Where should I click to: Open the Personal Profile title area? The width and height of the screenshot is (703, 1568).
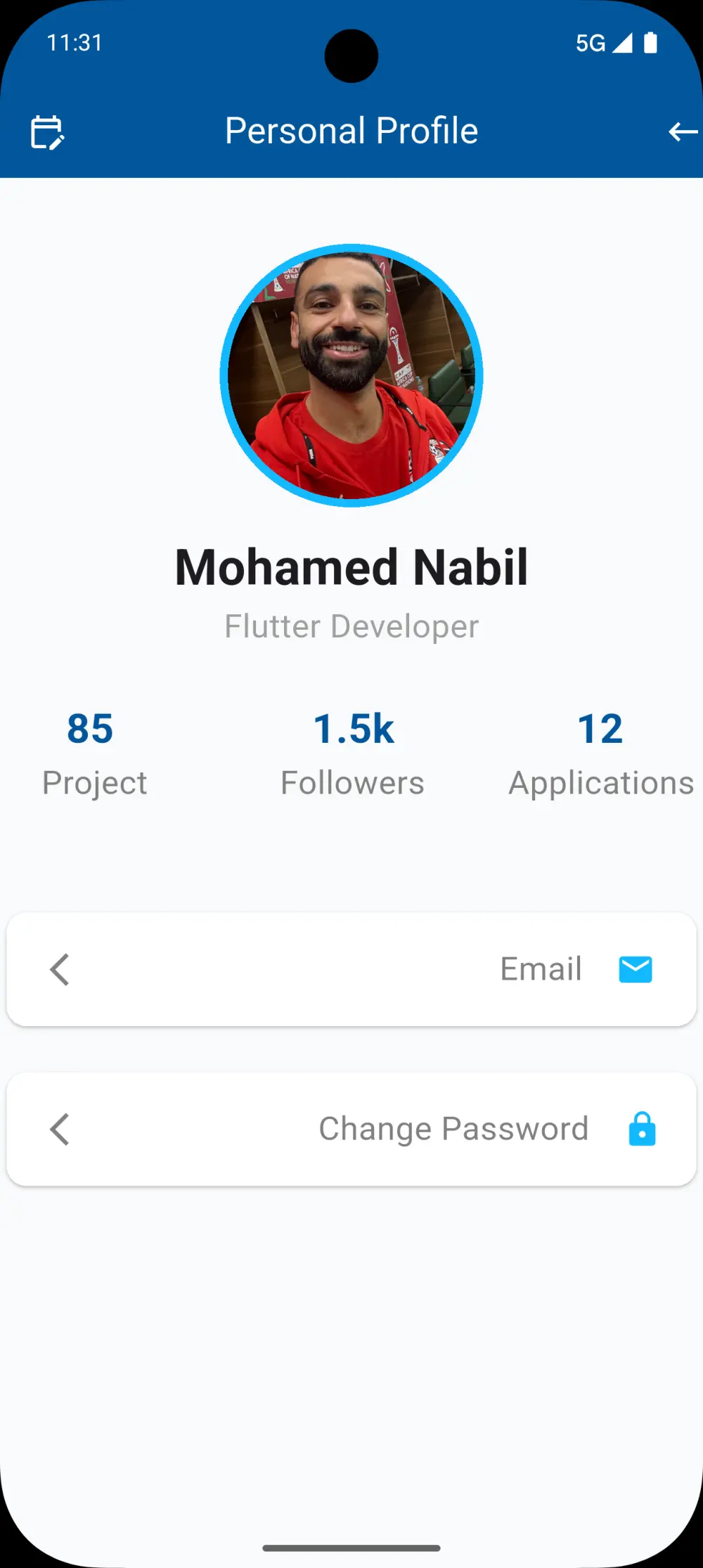[351, 131]
